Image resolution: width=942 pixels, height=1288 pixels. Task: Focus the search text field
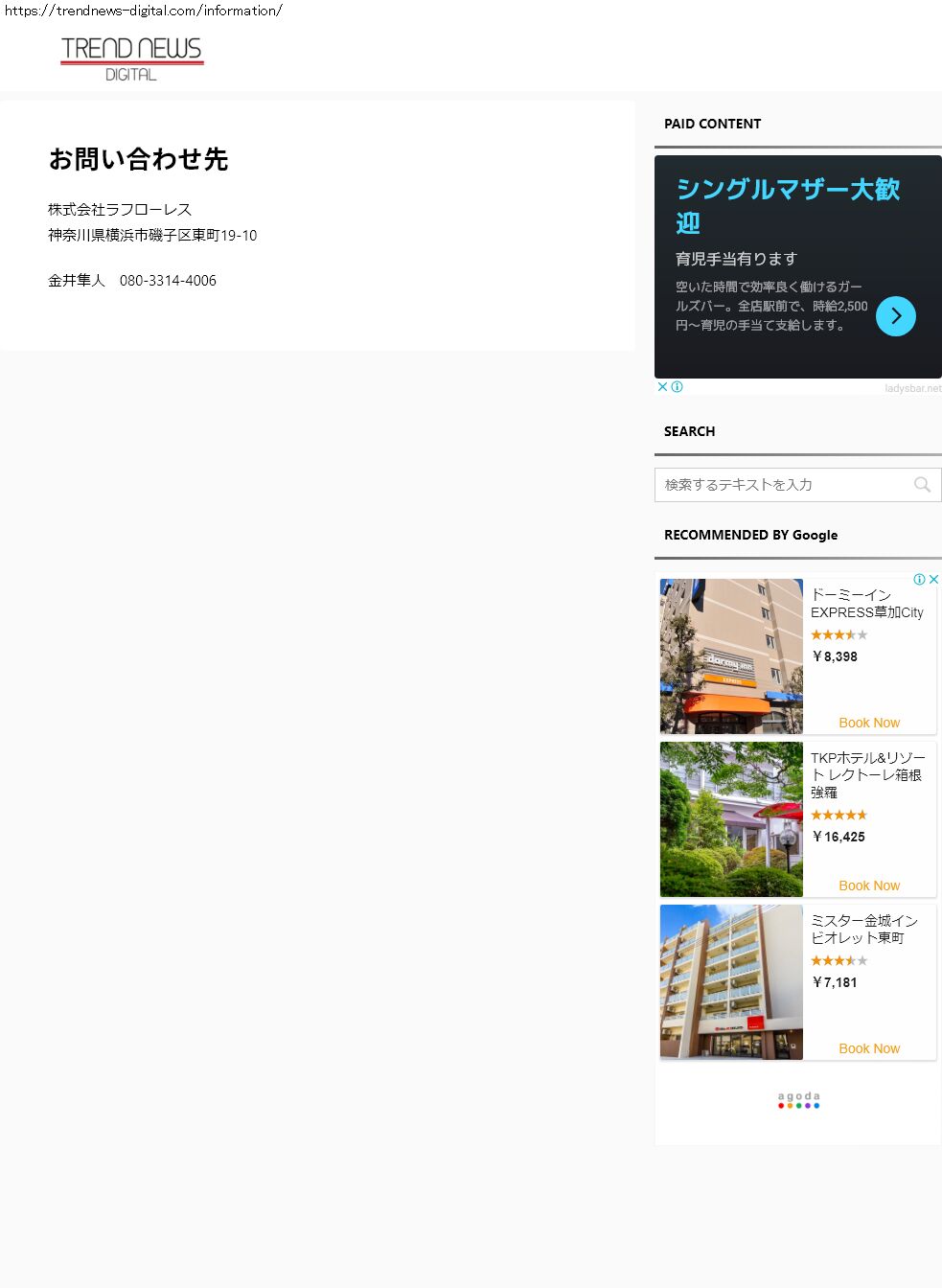point(781,485)
